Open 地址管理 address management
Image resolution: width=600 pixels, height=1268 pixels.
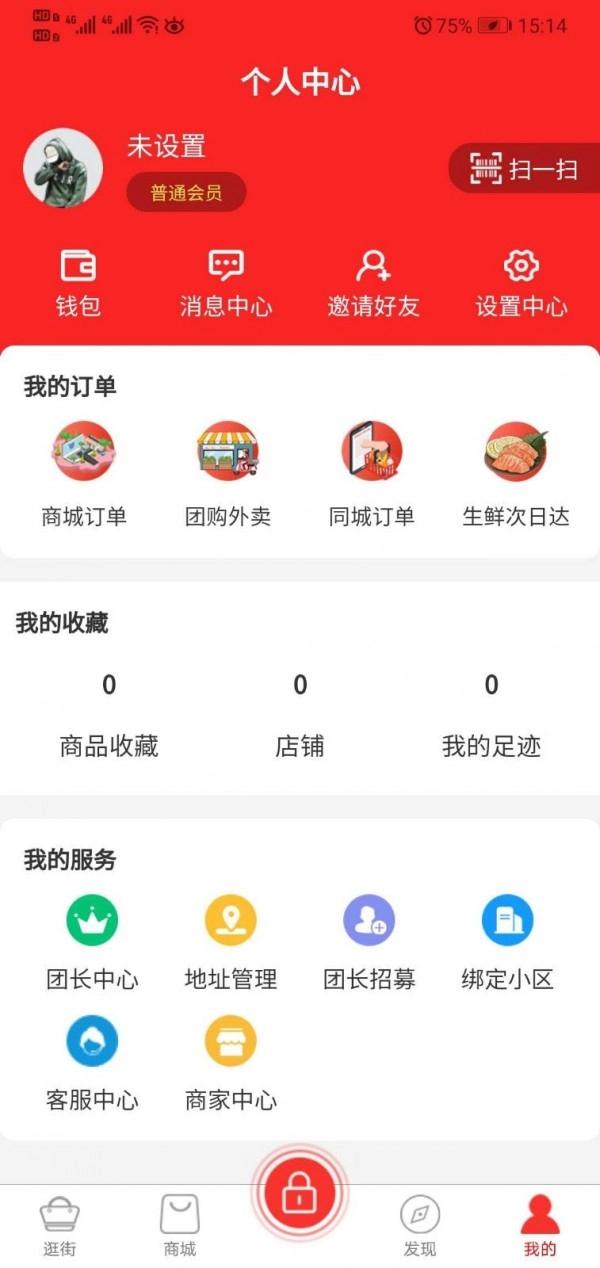pos(231,942)
